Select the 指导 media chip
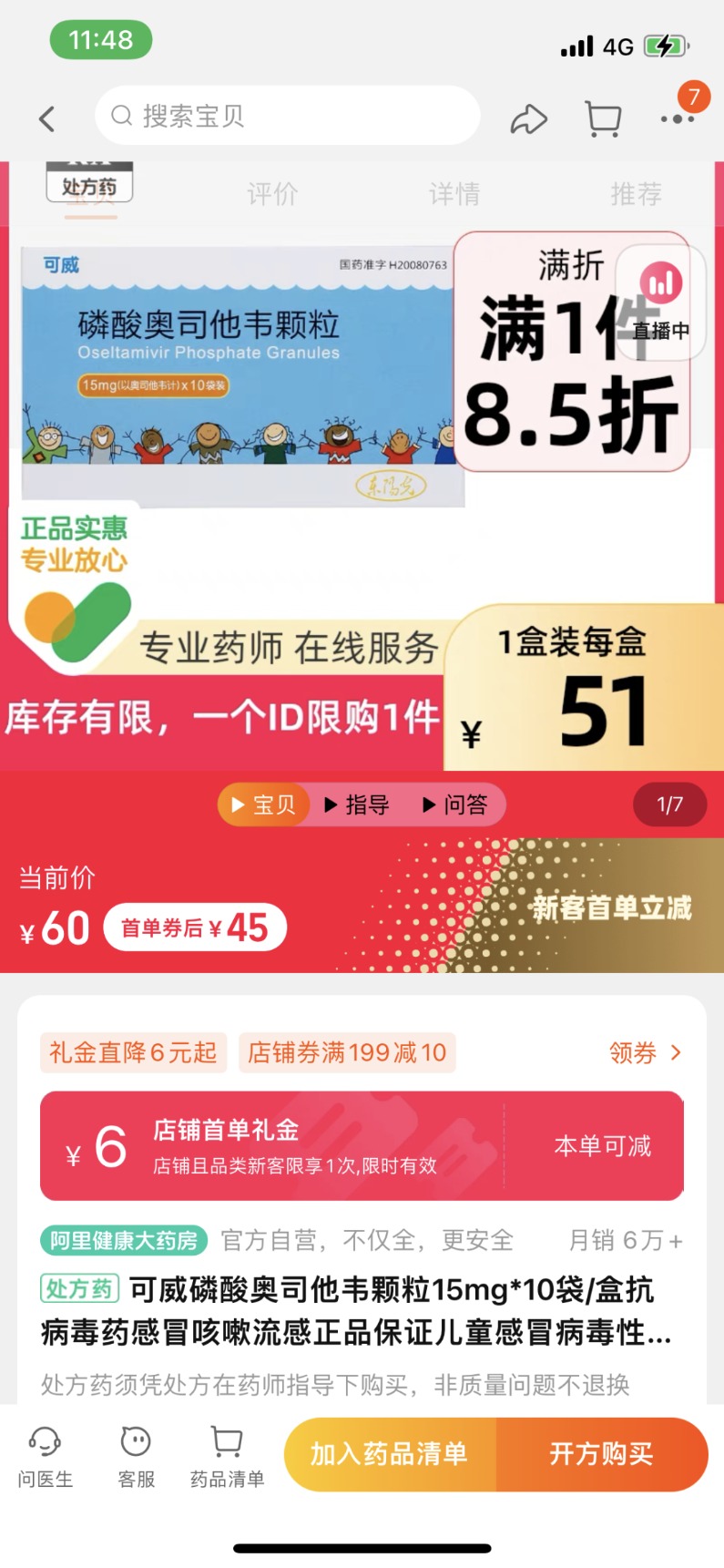Viewport: 724px width, 1568px height. click(x=358, y=804)
